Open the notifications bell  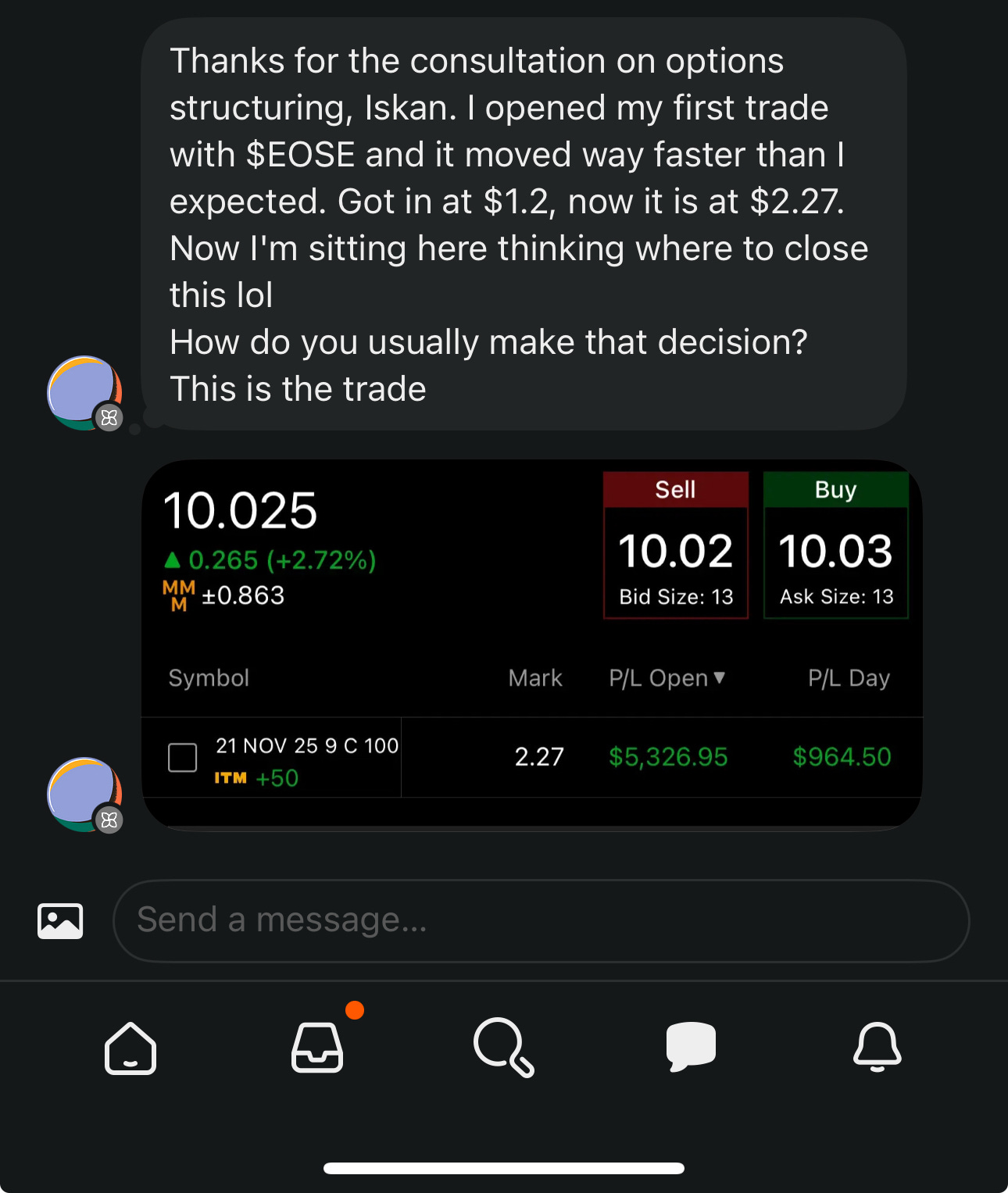coord(877,1046)
